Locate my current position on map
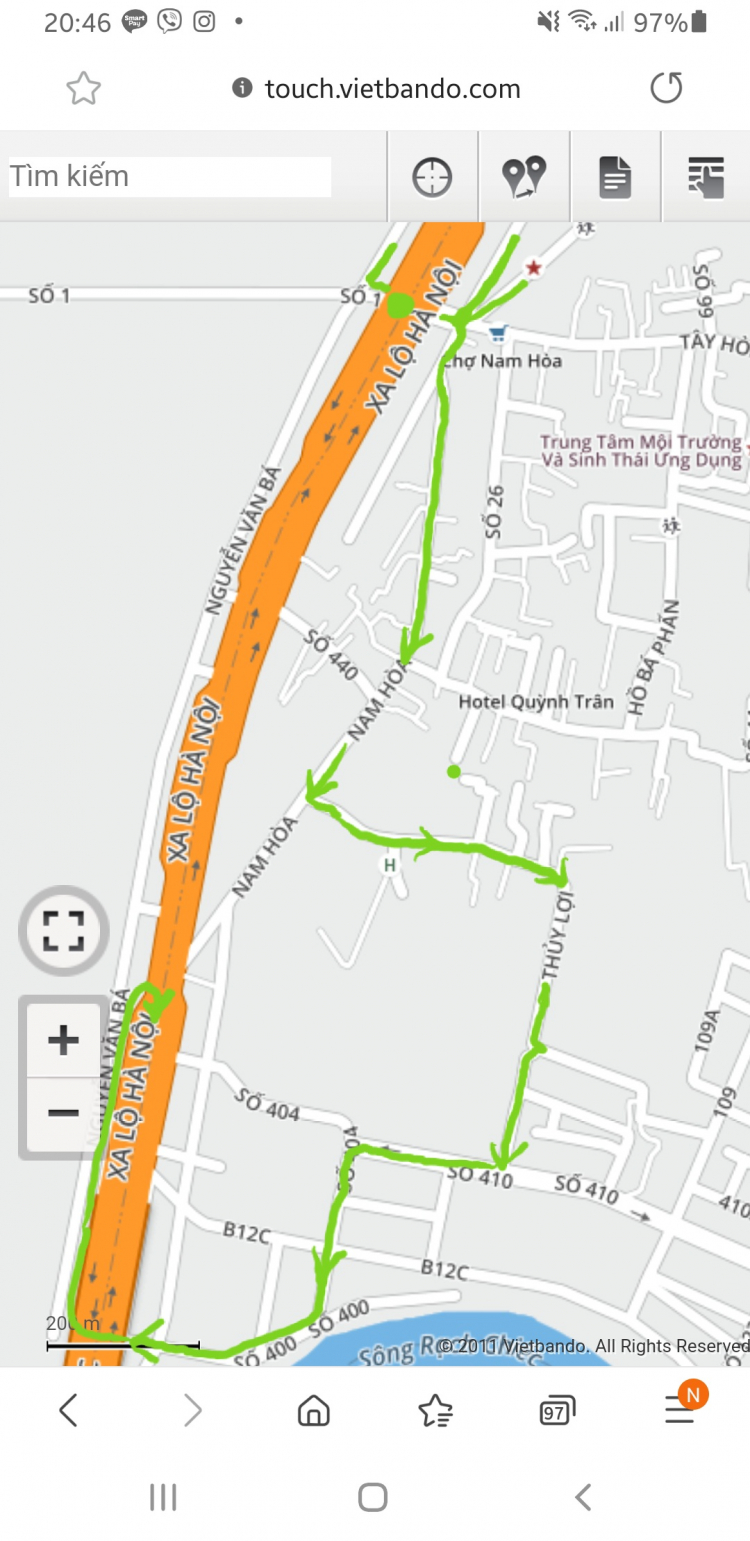The height and width of the screenshot is (1541, 750). 432,178
